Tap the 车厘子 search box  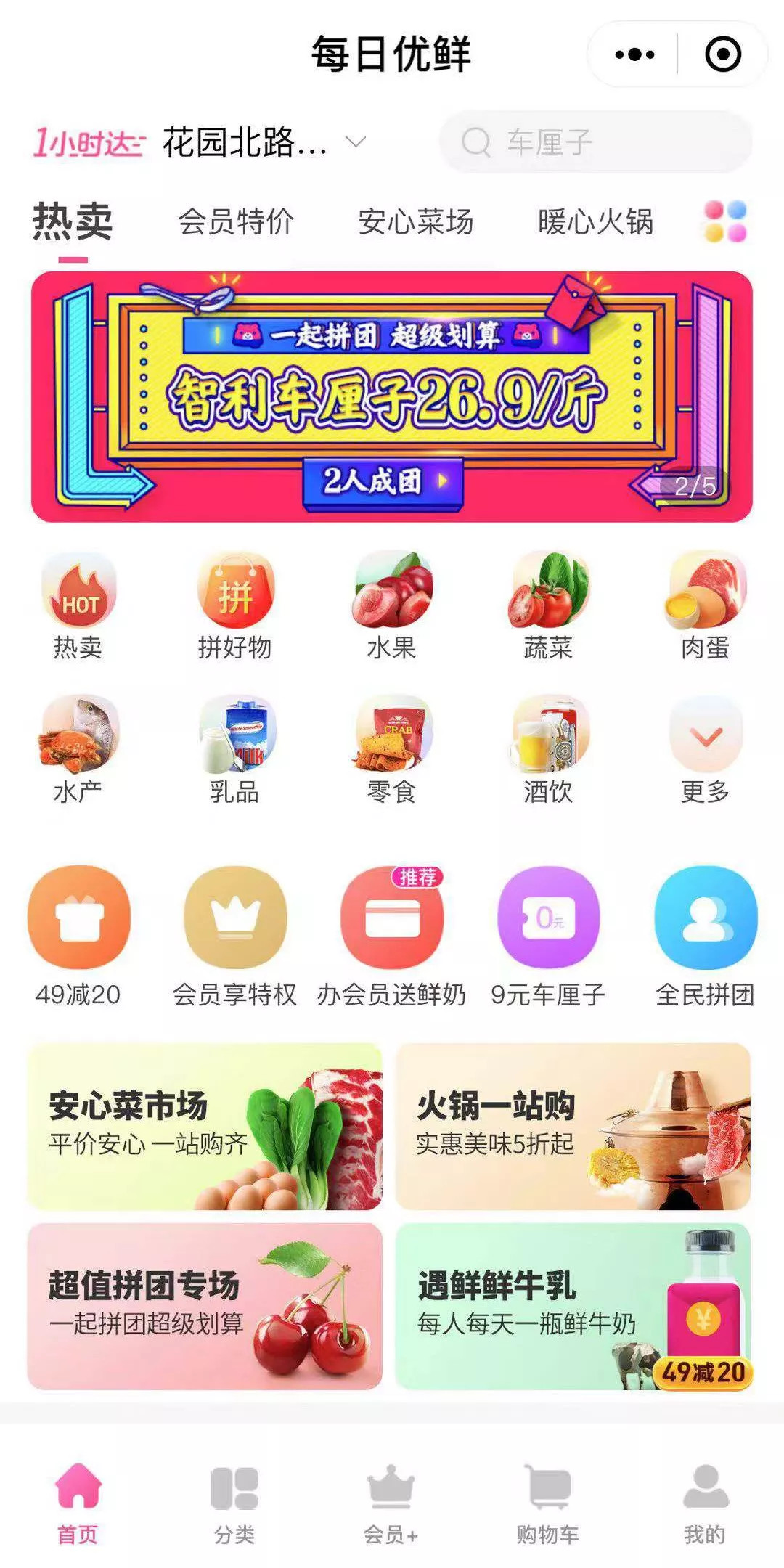595,142
